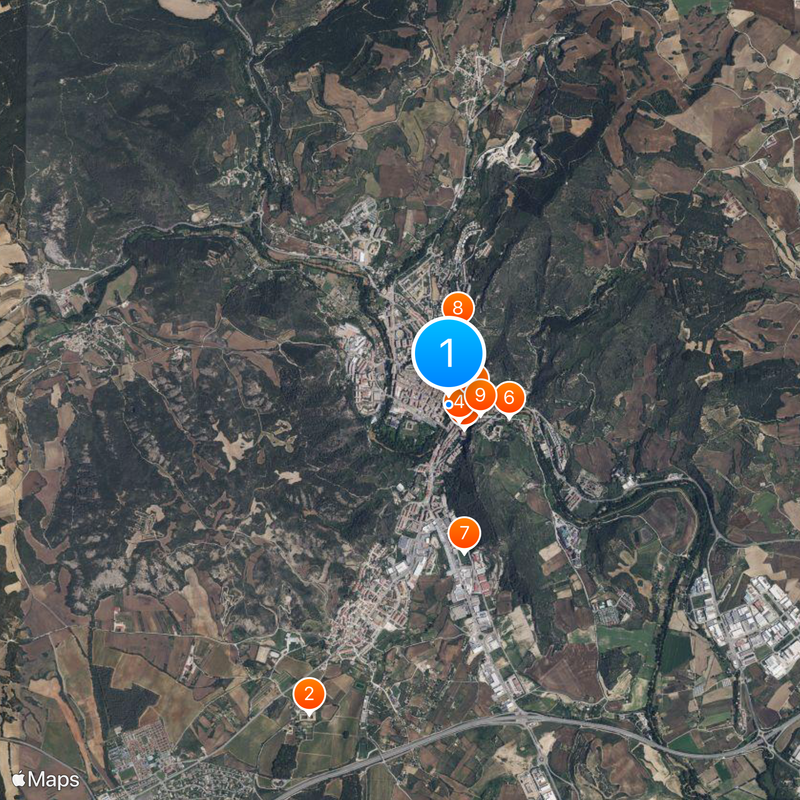Select the large blue pin numbered 1
800x800 pixels.
point(449,353)
